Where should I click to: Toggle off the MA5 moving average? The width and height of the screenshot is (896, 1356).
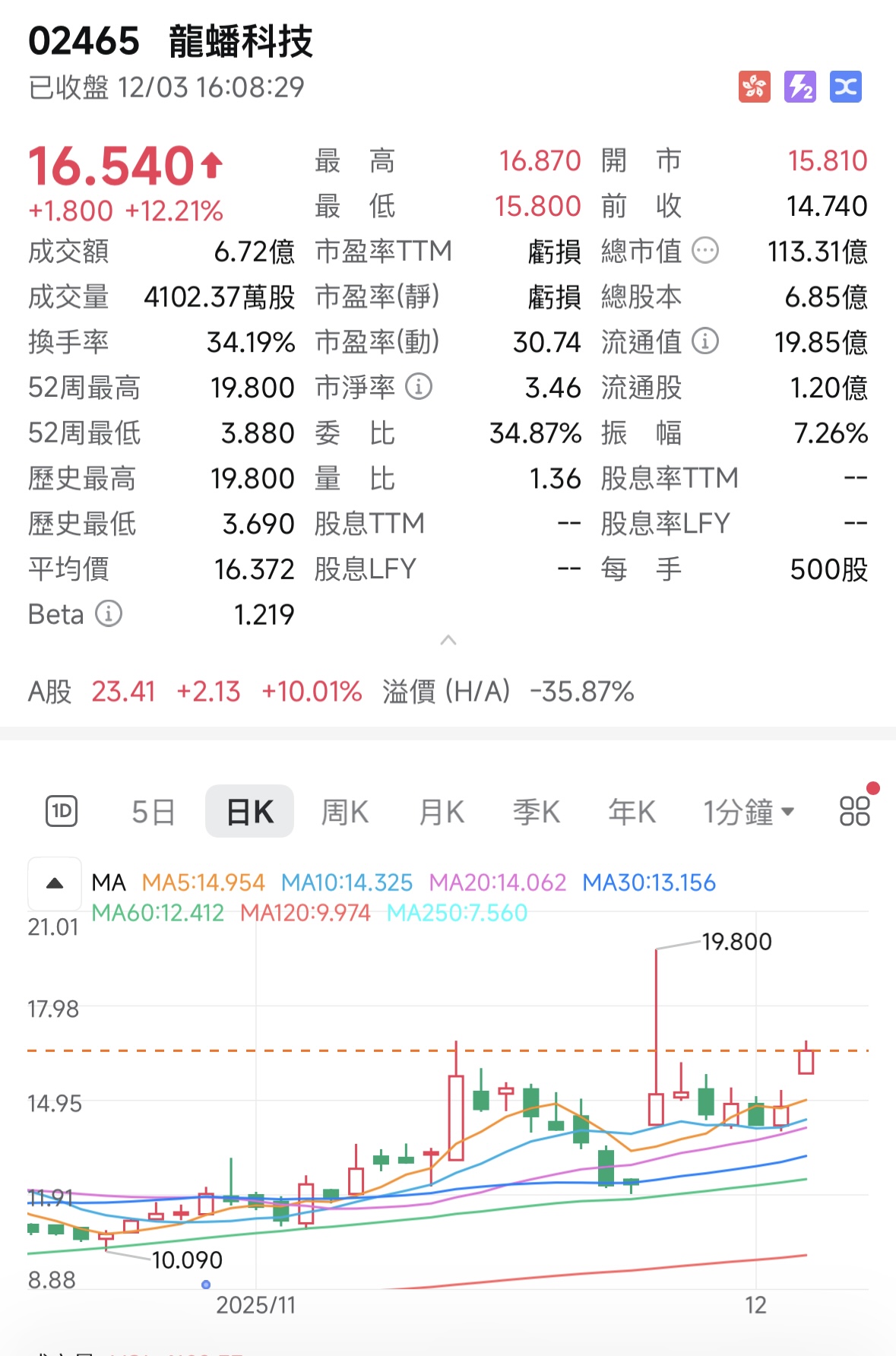203,882
